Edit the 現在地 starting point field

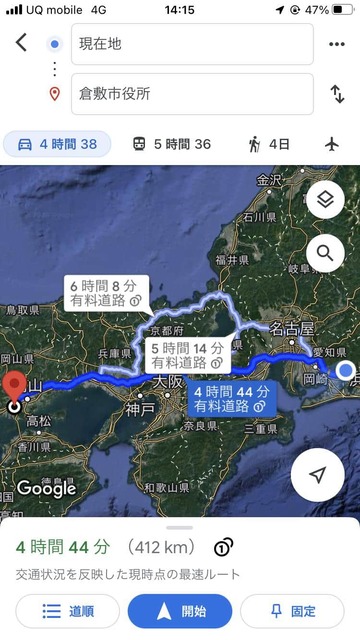pos(192,44)
